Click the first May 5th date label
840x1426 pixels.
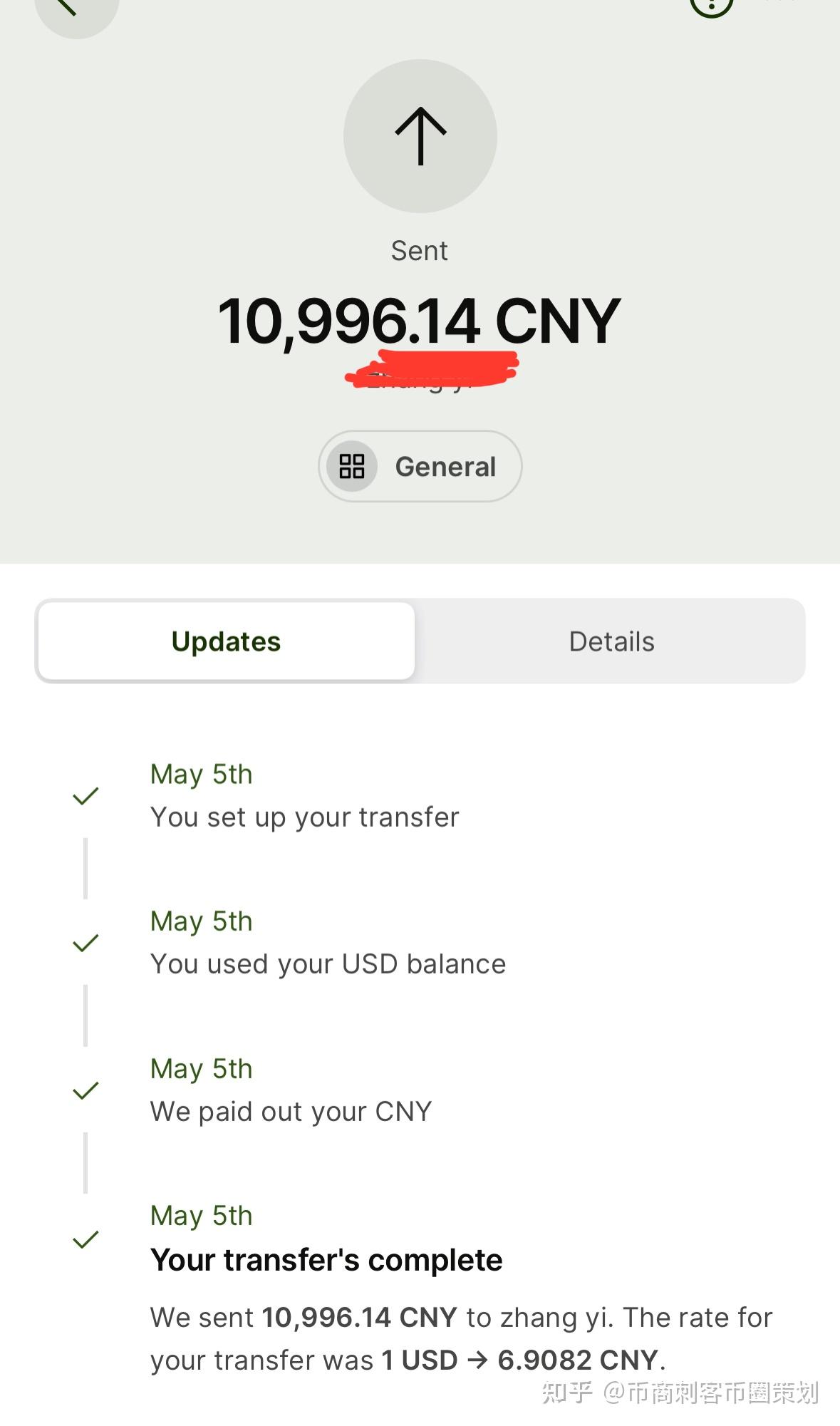coord(200,774)
